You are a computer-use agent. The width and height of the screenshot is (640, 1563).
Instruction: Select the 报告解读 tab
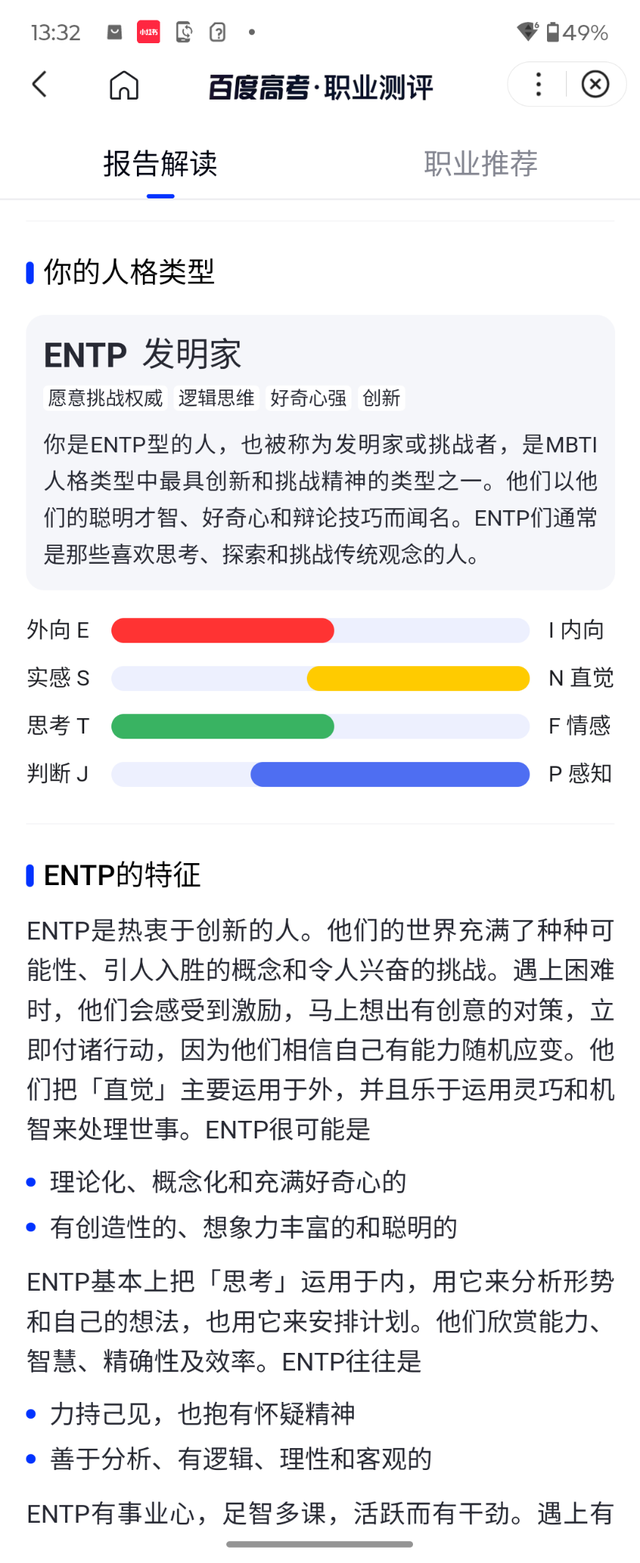[x=160, y=163]
